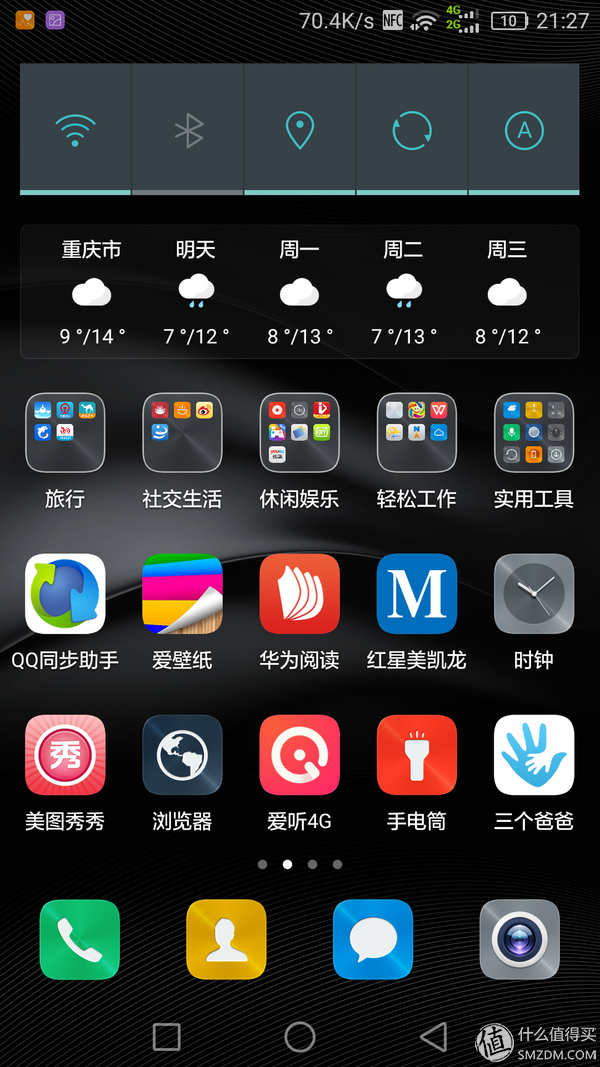600x1067 pixels.
Task: Turn on the 手电筒 flashlight app
Action: [x=416, y=755]
